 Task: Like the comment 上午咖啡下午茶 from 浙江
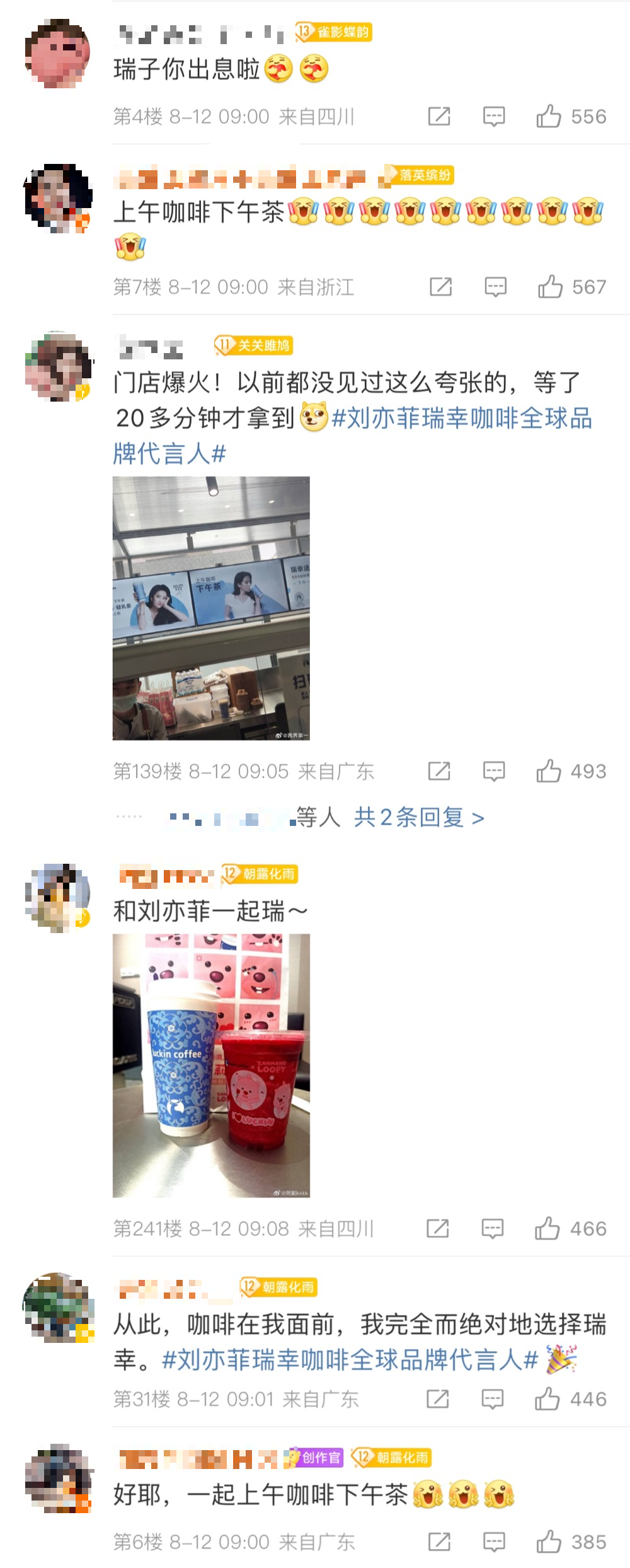click(x=550, y=287)
